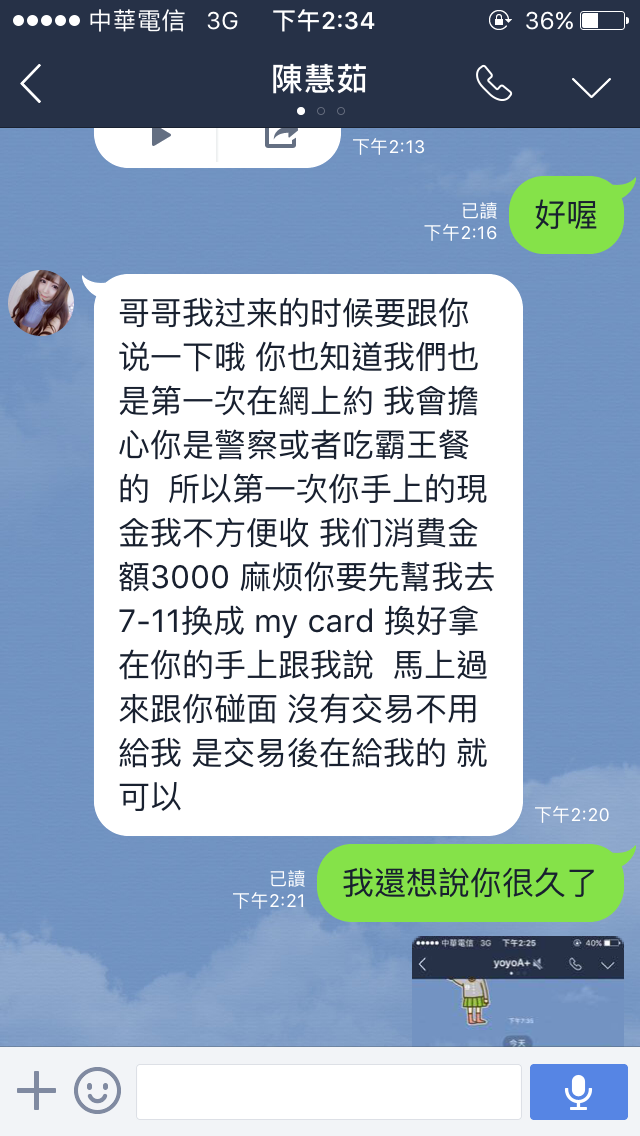Share the voice message at the top
The width and height of the screenshot is (640, 1136).
(280, 138)
